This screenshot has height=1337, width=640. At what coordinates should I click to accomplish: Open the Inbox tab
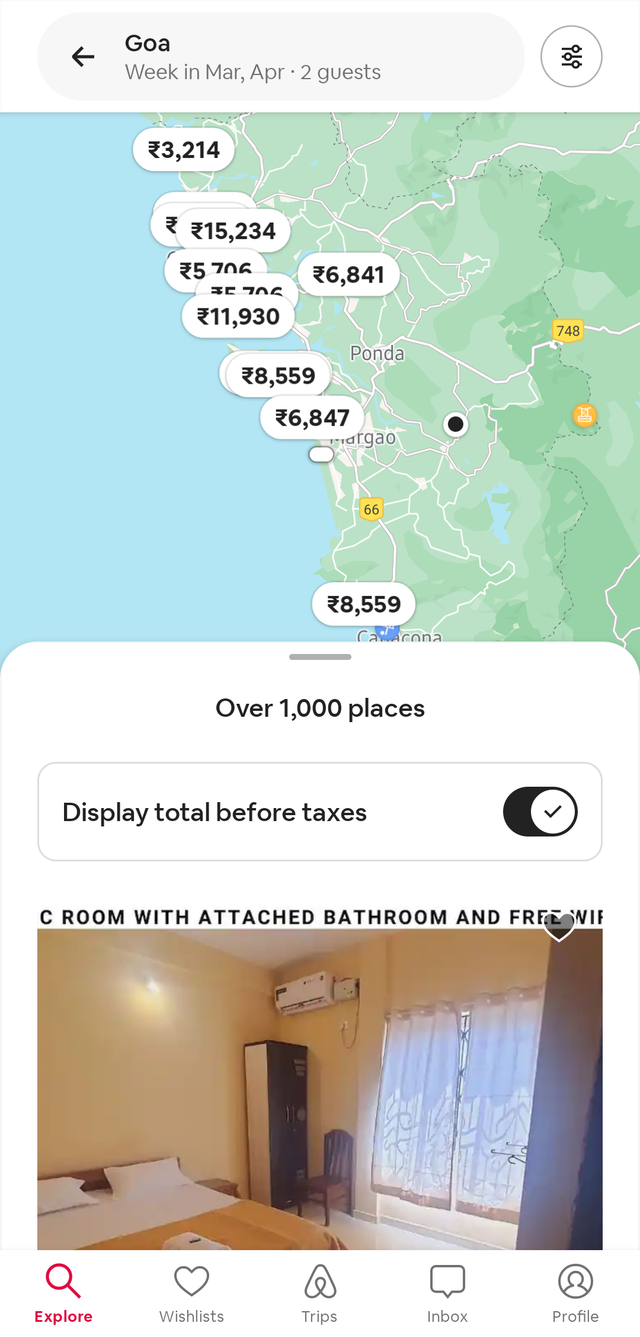pos(447,1293)
